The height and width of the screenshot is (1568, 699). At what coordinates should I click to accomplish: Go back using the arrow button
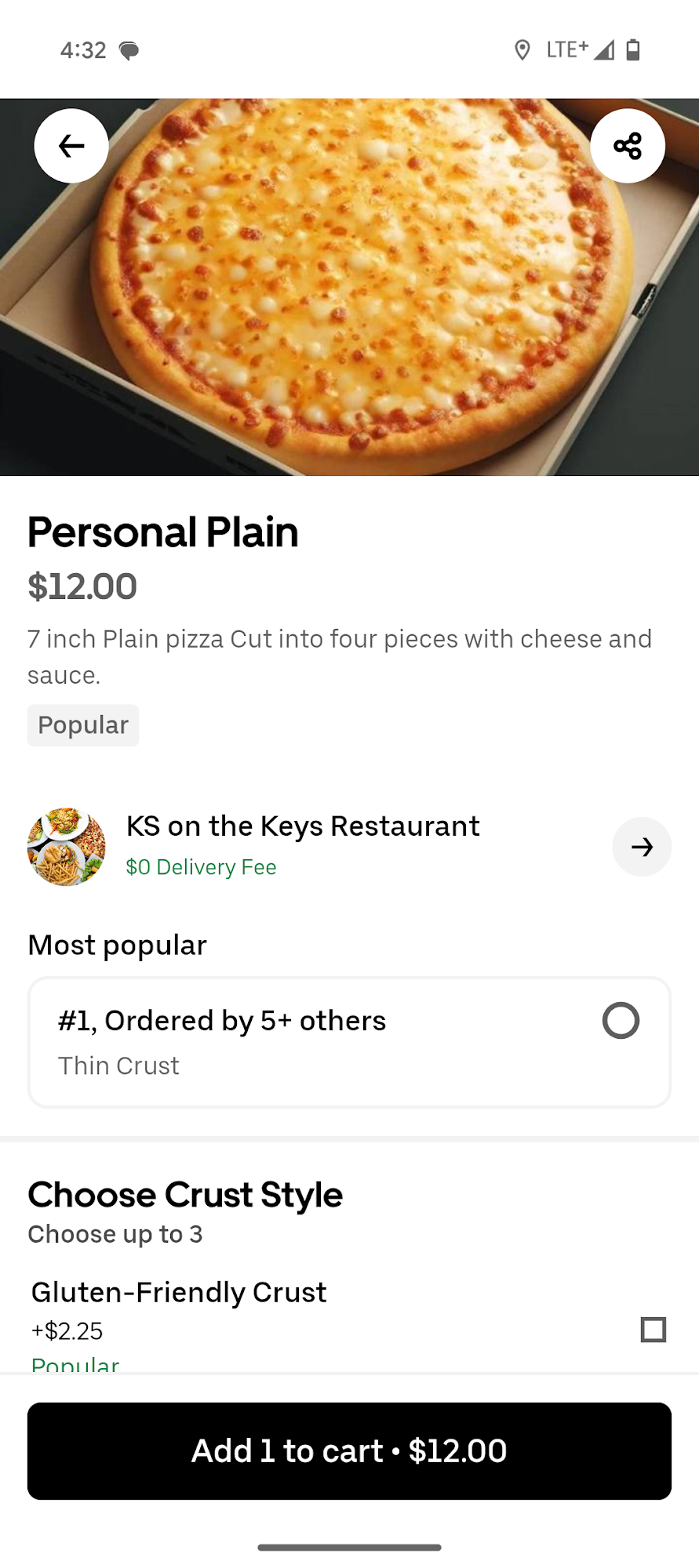coord(71,146)
